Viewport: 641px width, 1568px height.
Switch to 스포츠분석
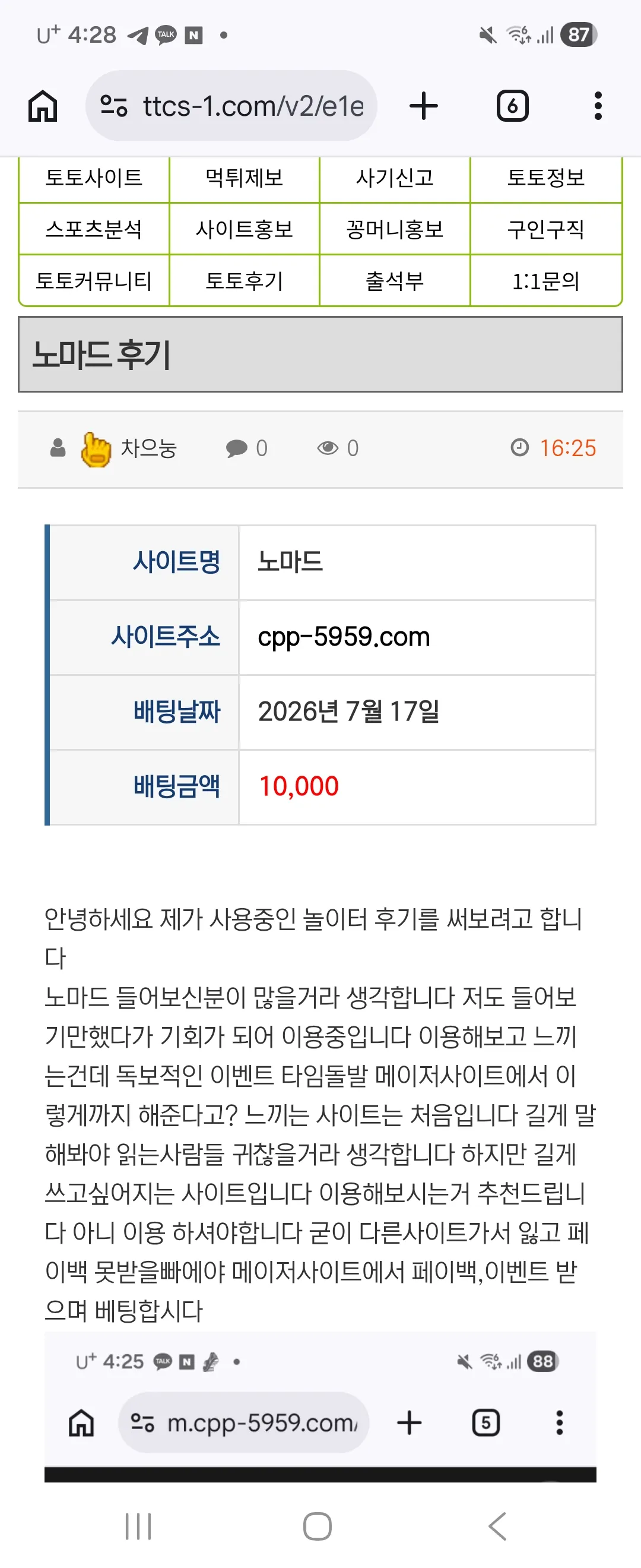coord(94,229)
